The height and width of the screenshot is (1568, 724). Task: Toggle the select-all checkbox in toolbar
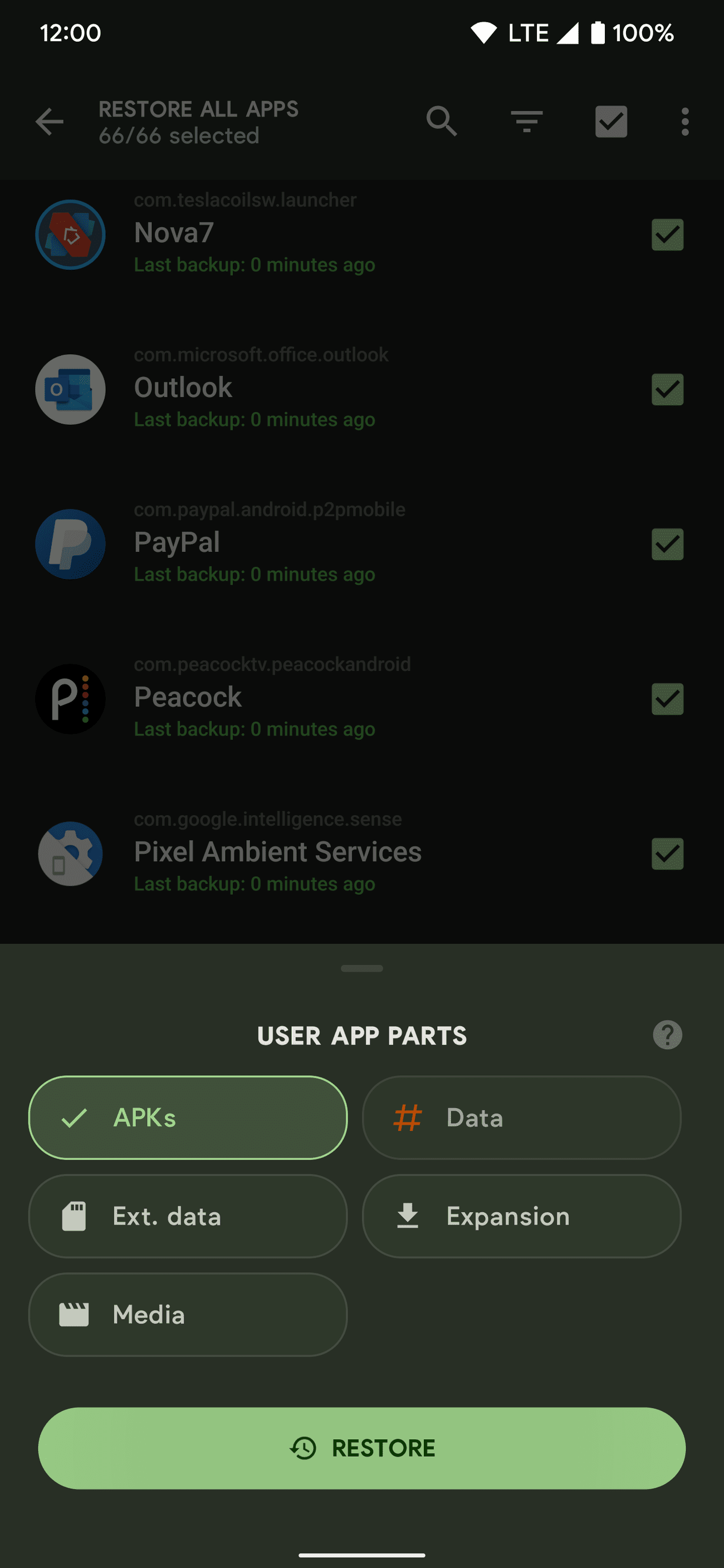pyautogui.click(x=611, y=121)
